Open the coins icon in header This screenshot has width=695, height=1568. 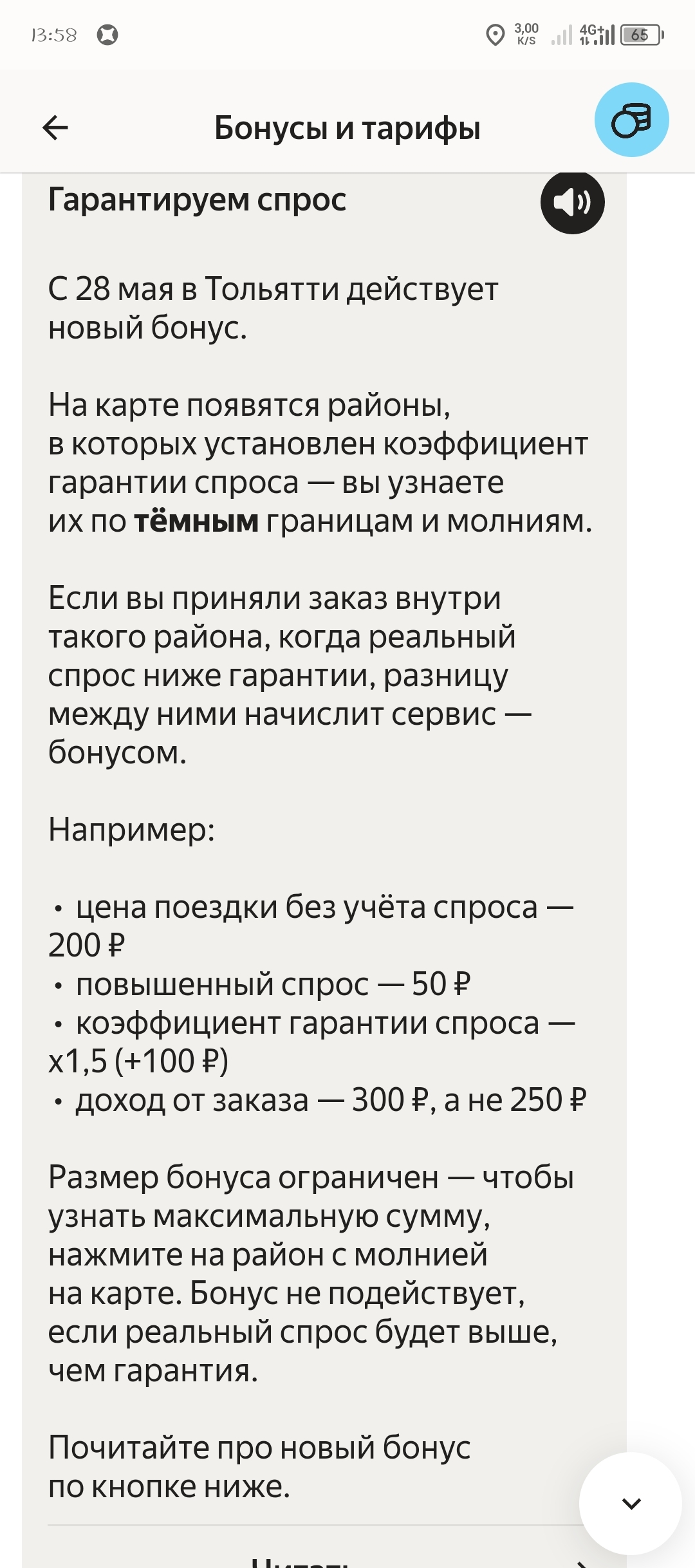point(631,120)
